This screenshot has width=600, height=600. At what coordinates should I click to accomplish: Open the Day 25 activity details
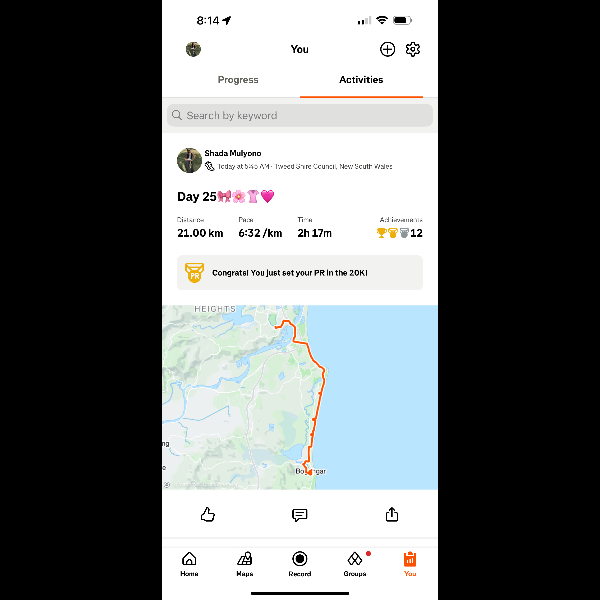(225, 197)
